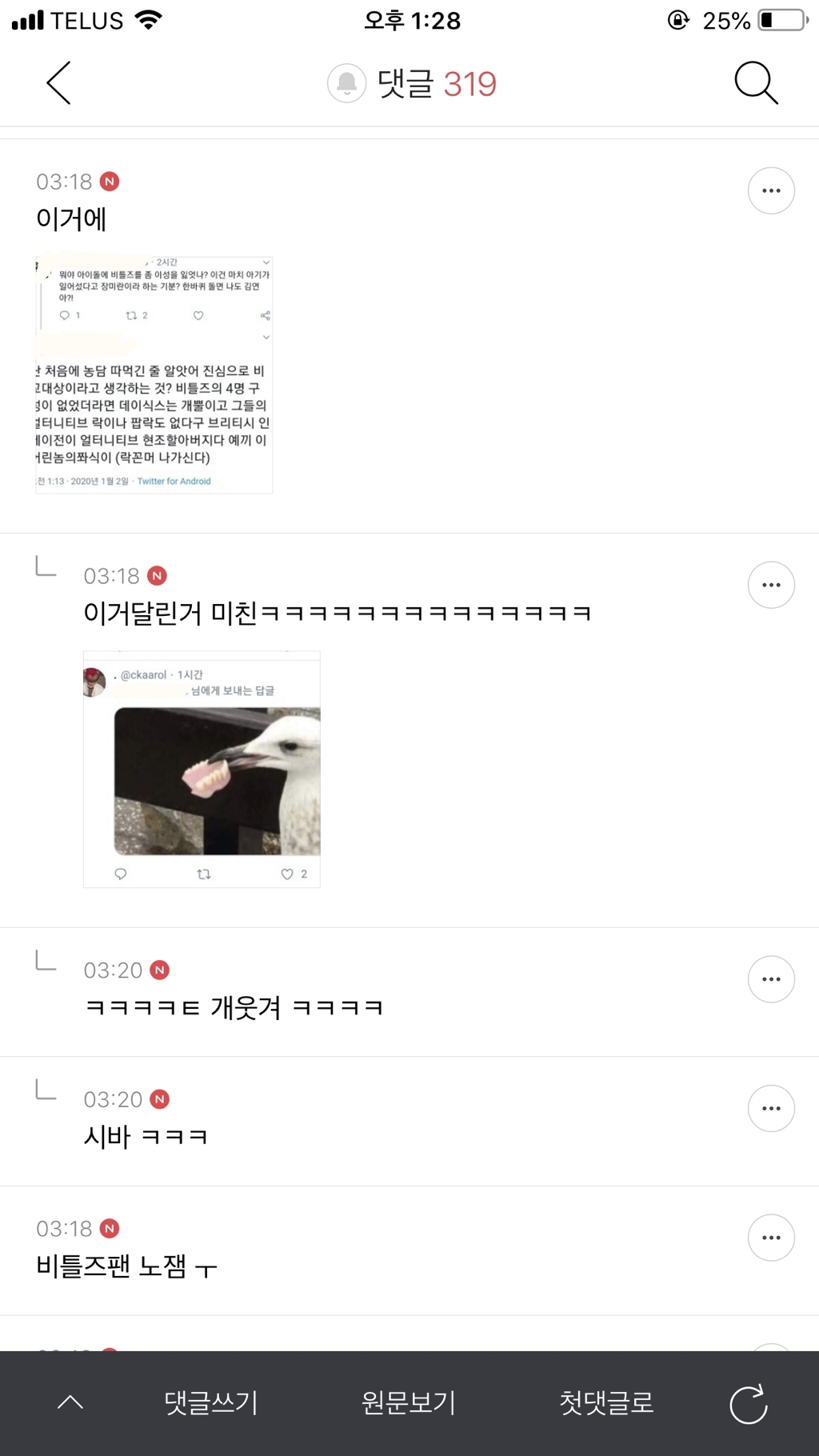The height and width of the screenshot is (1456, 819).
Task: Tap the red N badge on the 비틀즈팬 노잼 comment
Action: [110, 1228]
